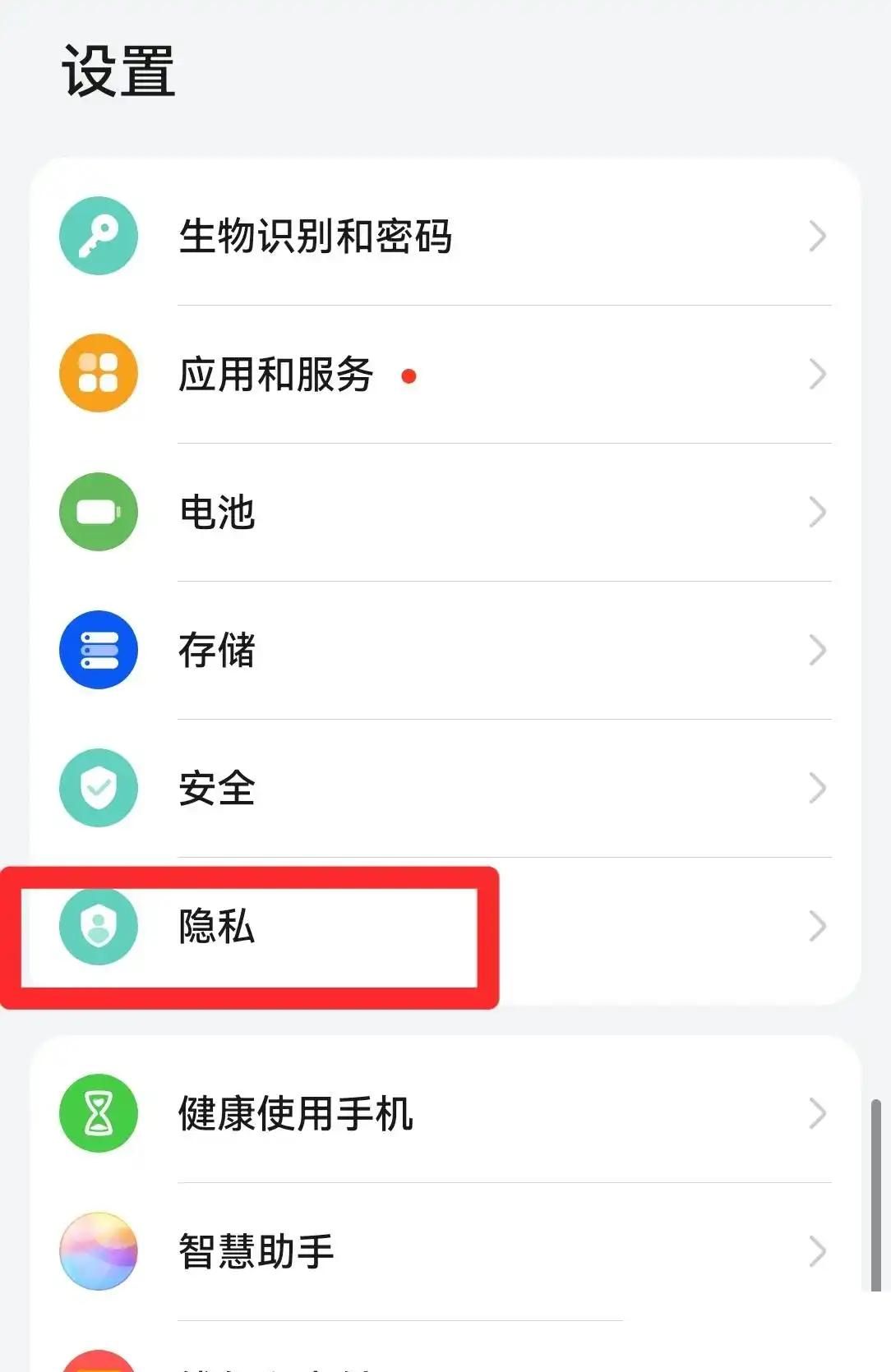
Task: Expand 安全 settings with its chevron
Action: point(816,787)
